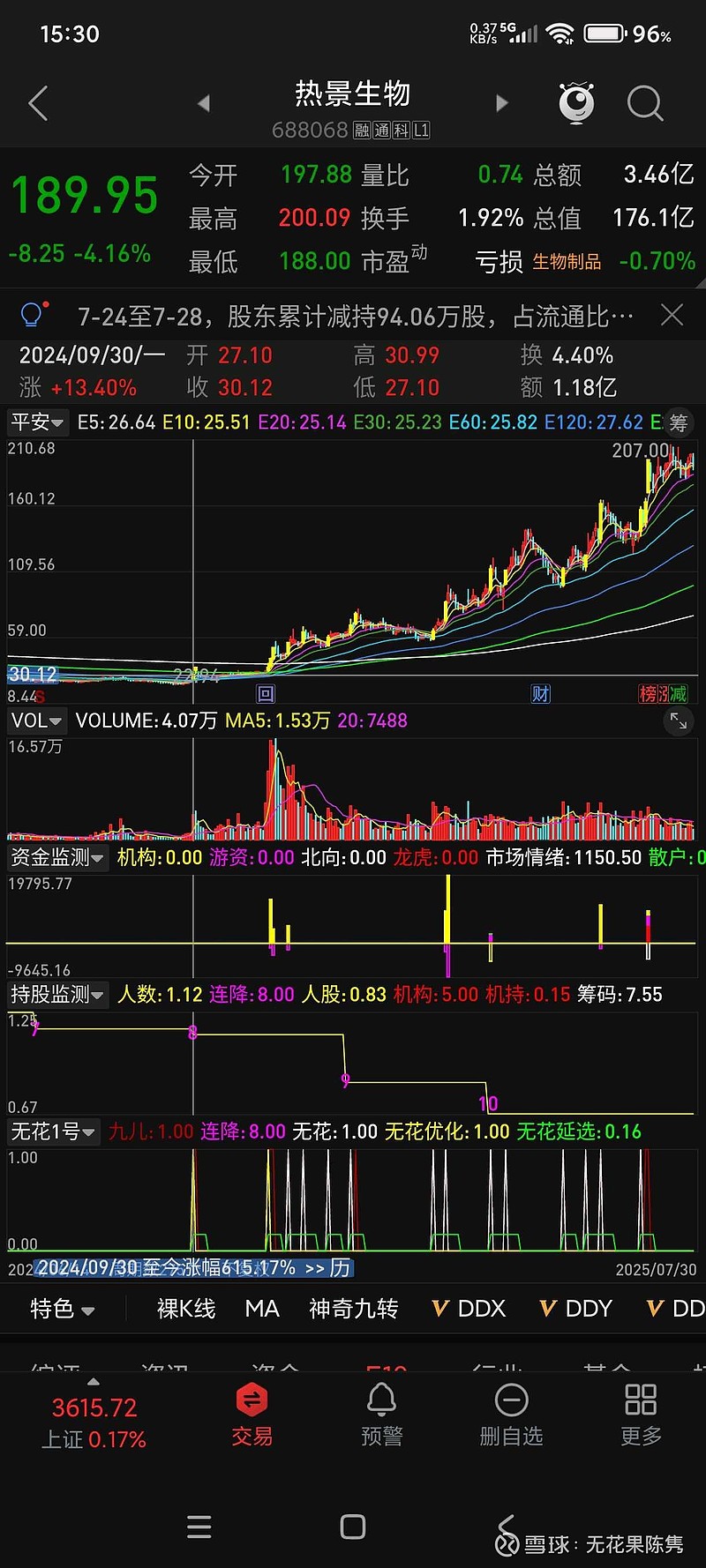Open the VOL indicator dropdown
The width and height of the screenshot is (706, 1568).
[x=36, y=721]
